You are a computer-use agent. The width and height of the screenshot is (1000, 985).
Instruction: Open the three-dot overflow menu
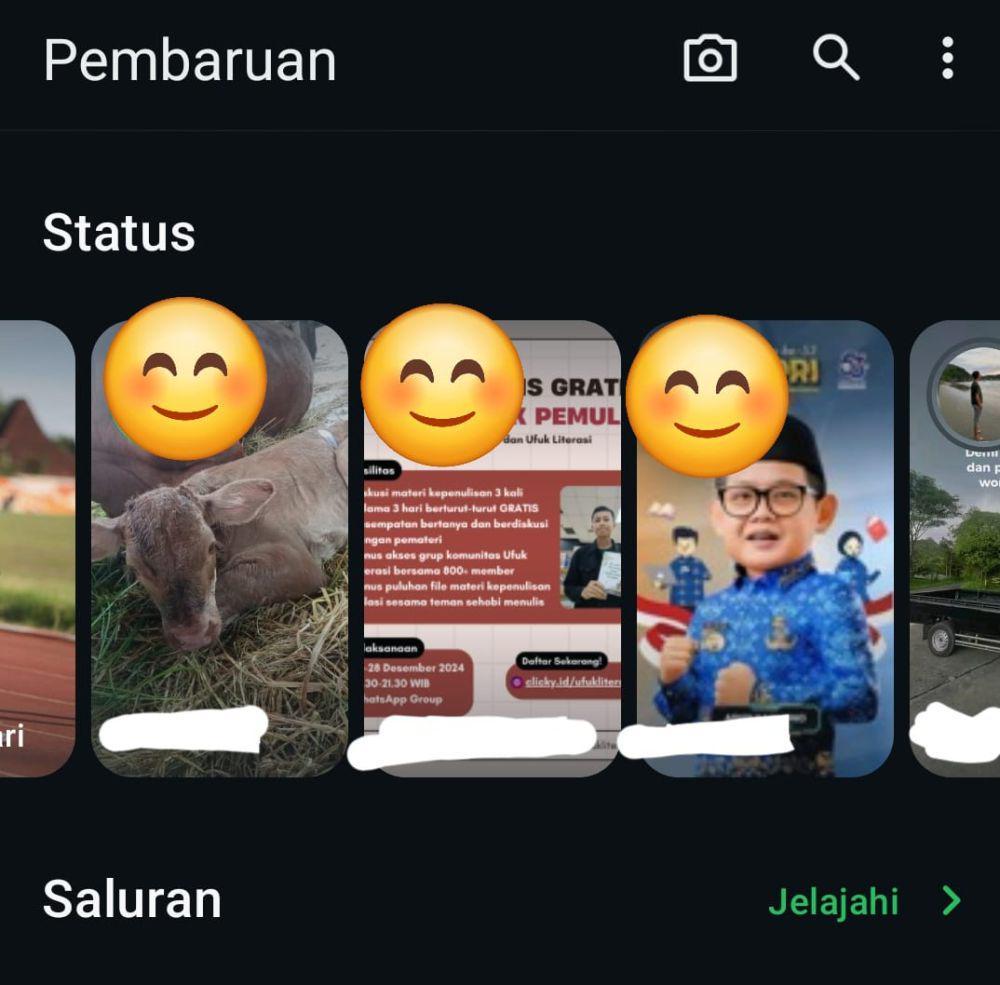(x=947, y=59)
